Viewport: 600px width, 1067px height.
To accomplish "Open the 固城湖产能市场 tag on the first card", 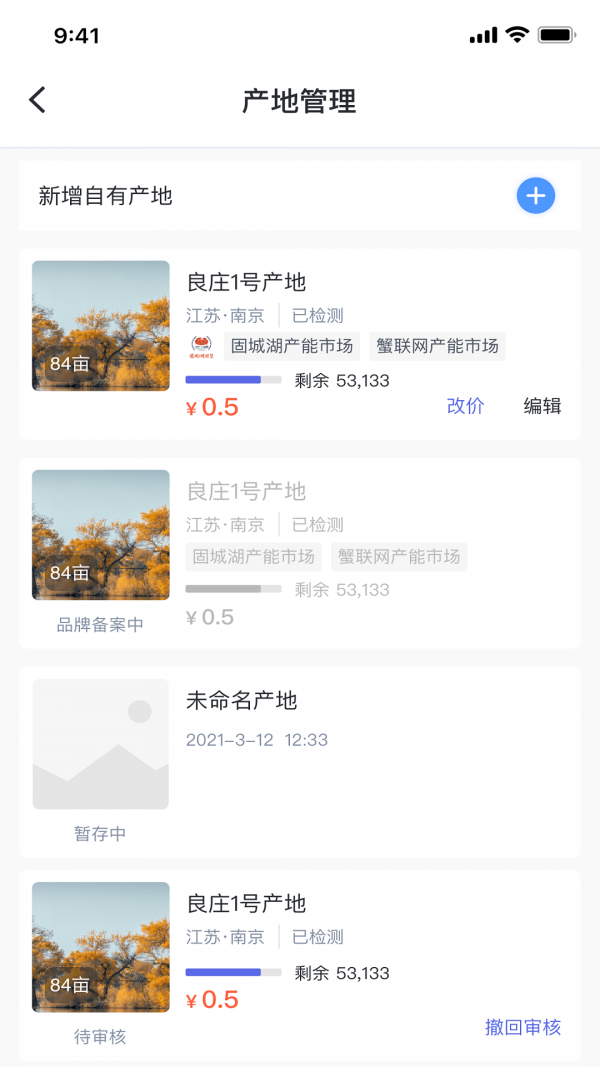I will coord(292,347).
